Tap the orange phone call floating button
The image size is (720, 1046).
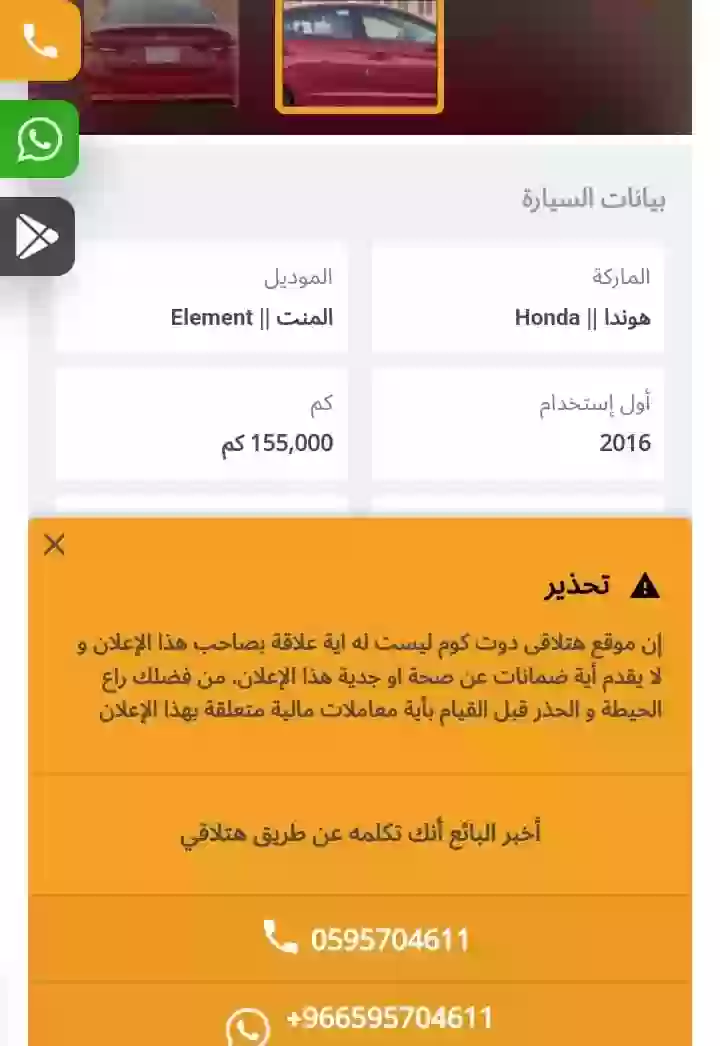click(x=39, y=40)
